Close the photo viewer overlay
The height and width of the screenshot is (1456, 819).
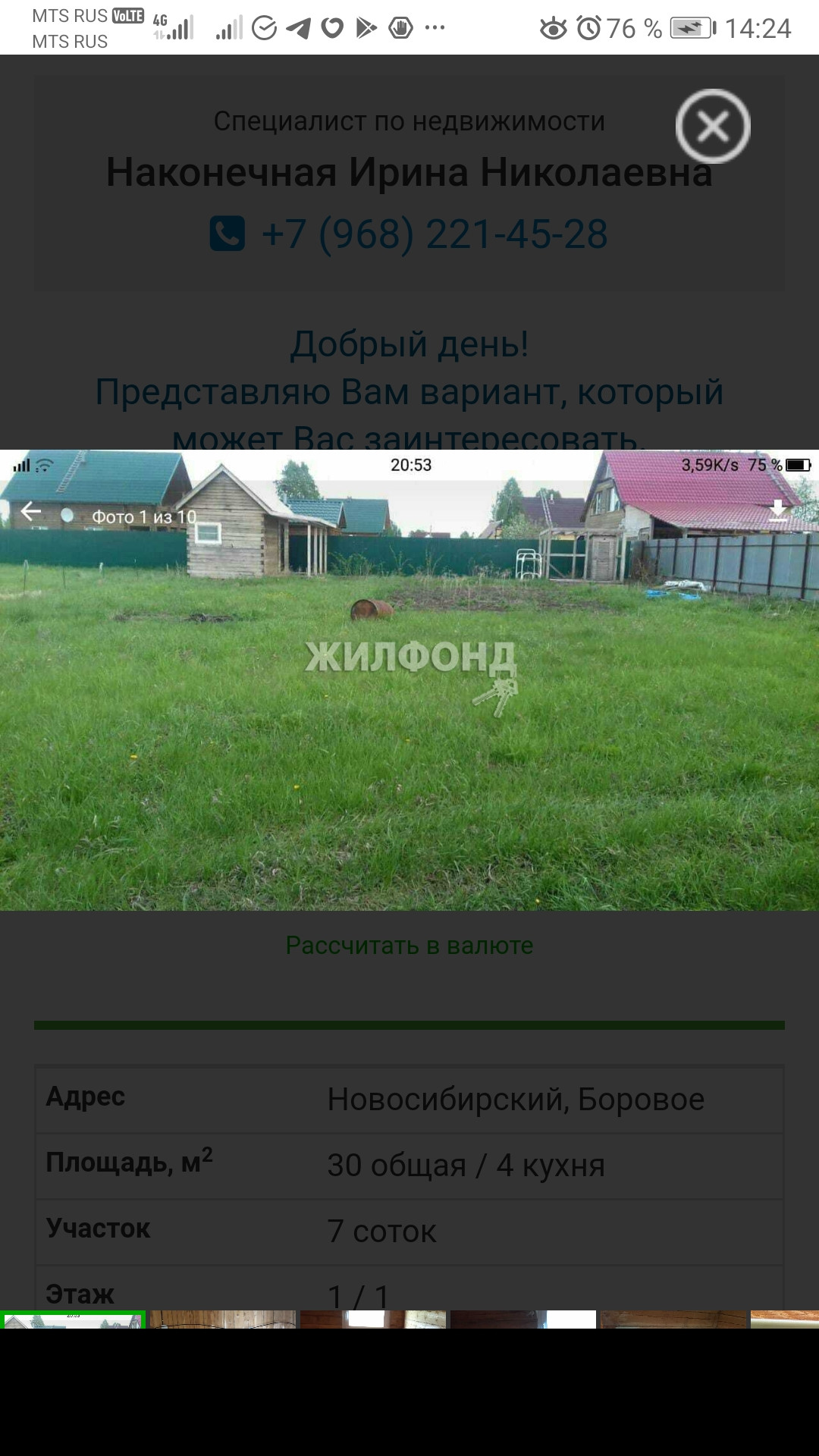713,127
